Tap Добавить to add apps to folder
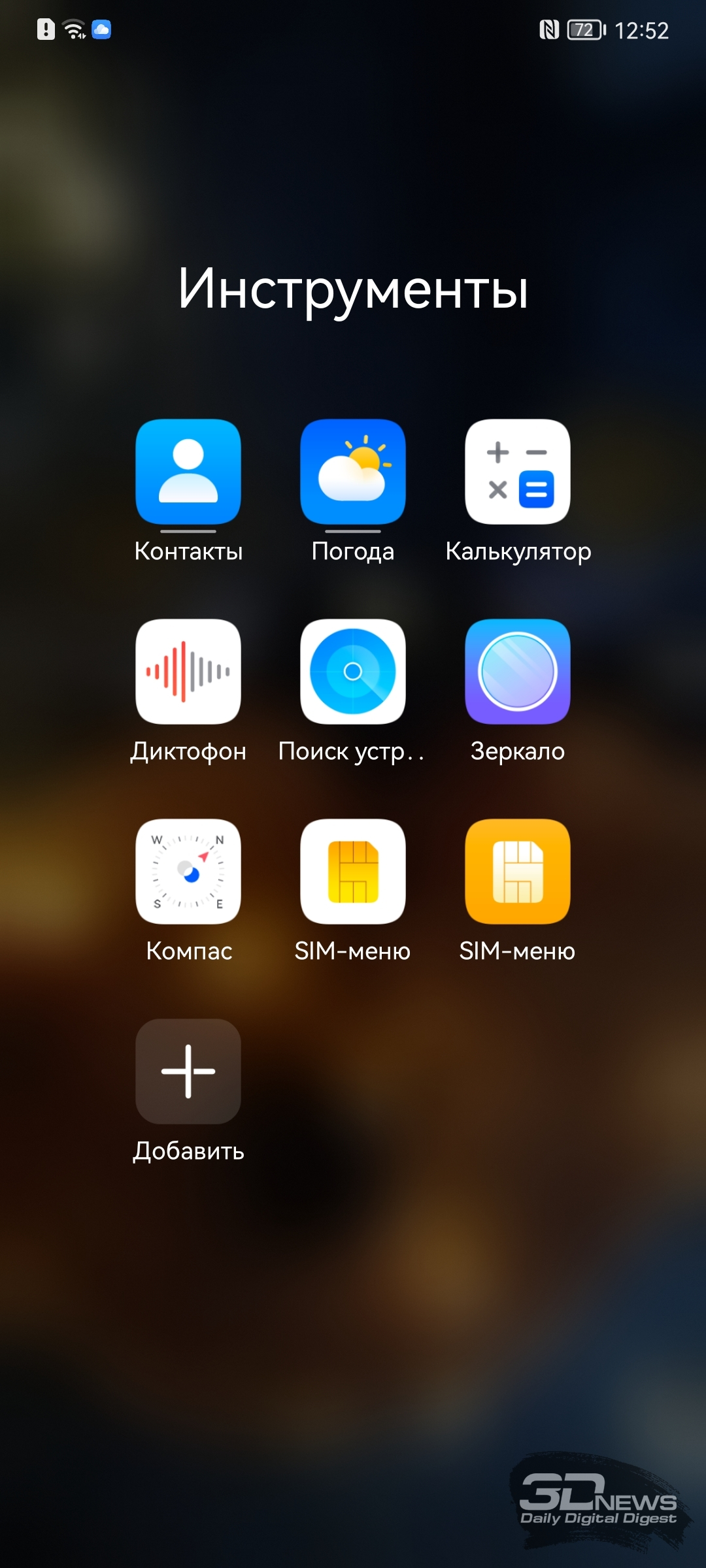The image size is (706, 1568). tap(188, 1071)
